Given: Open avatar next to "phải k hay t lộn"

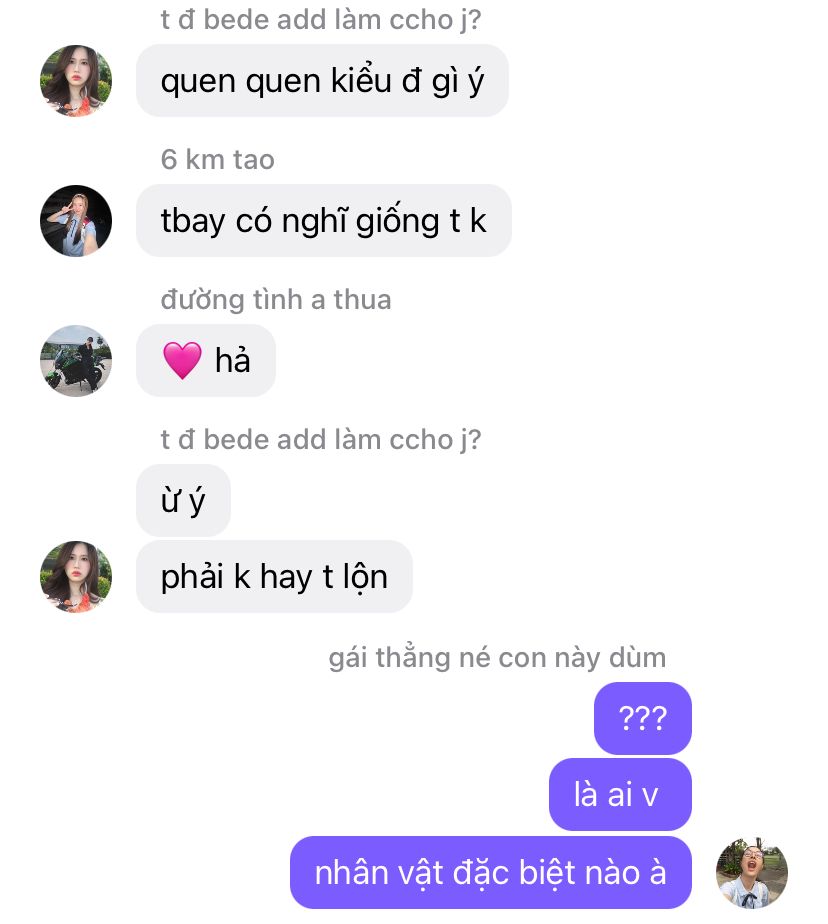Looking at the screenshot, I should [76, 577].
